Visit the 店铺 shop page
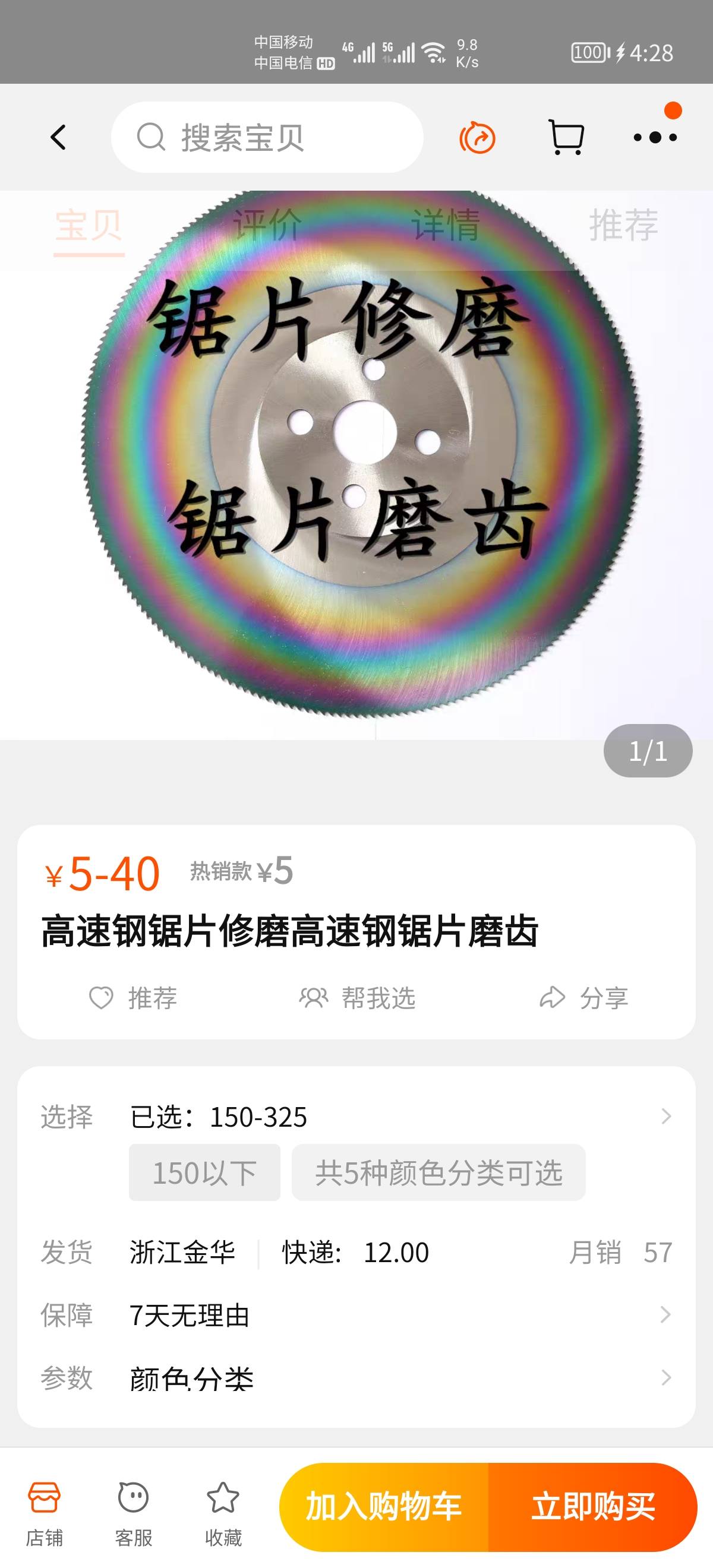The width and height of the screenshot is (713, 1568). tap(45, 1514)
